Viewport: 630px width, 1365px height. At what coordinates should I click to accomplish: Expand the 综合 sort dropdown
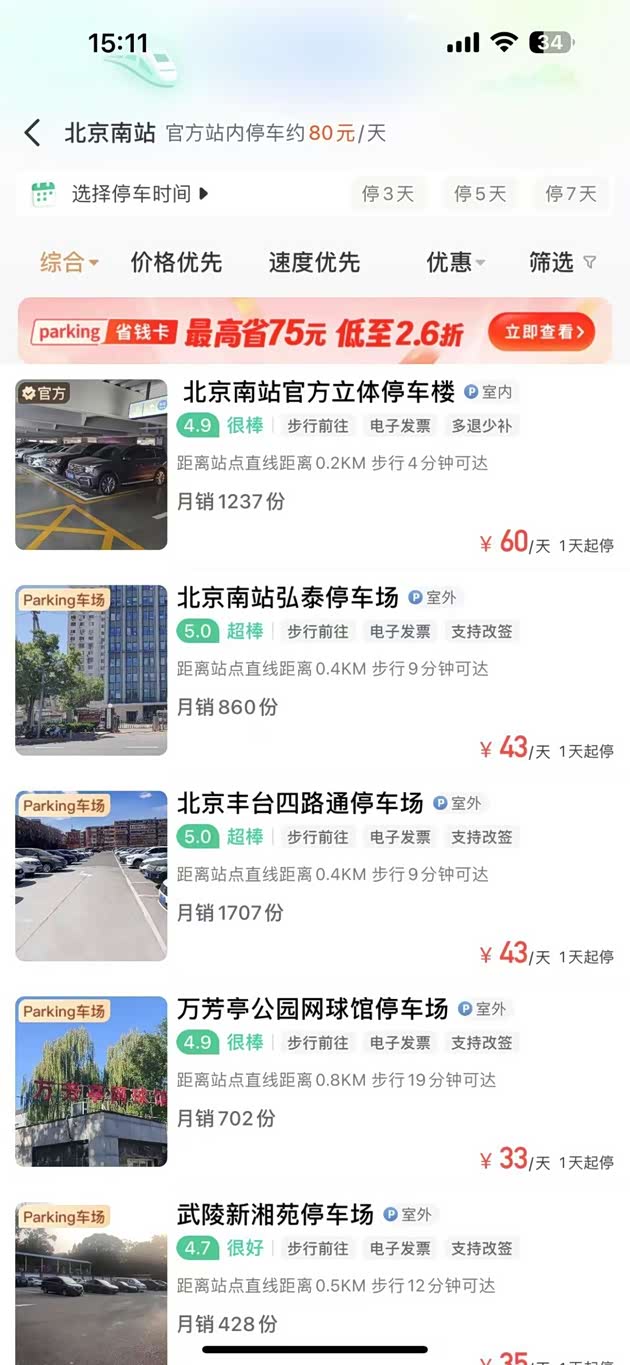(x=69, y=263)
